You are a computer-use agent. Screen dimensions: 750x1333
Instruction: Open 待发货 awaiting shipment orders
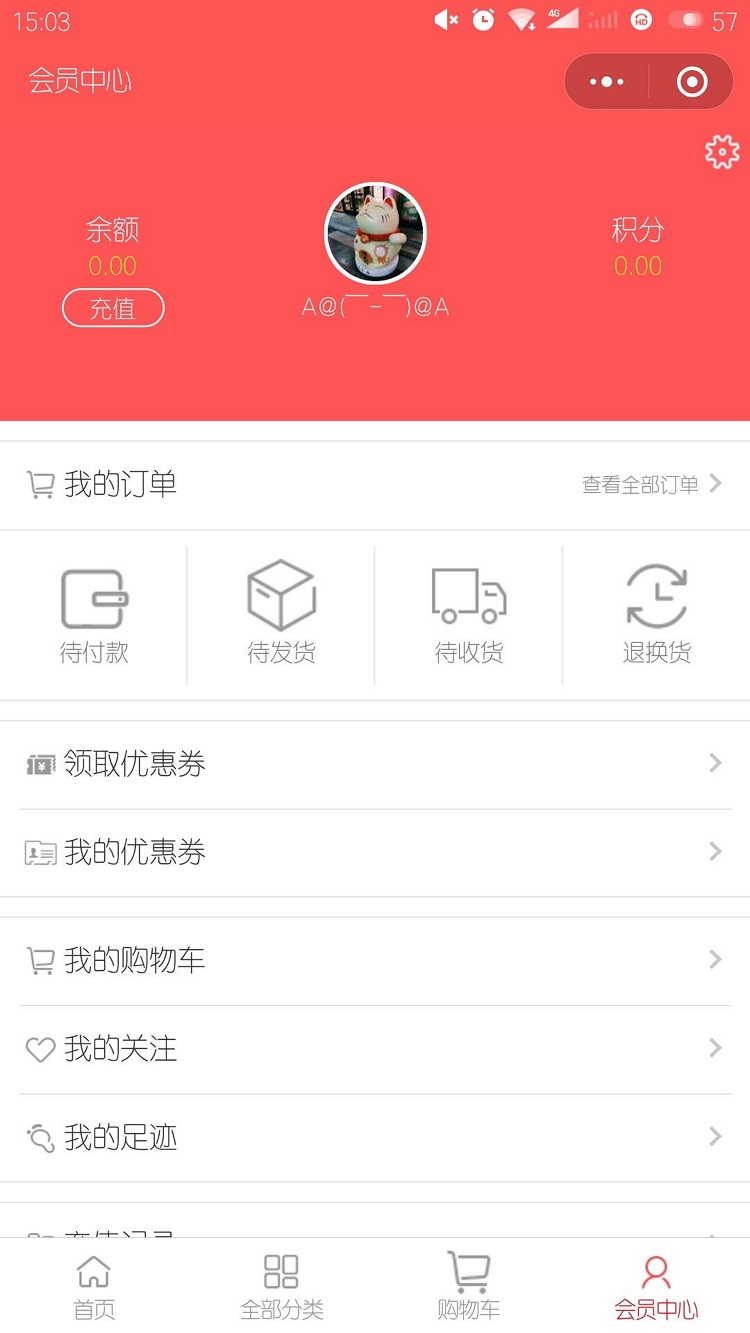tap(281, 615)
